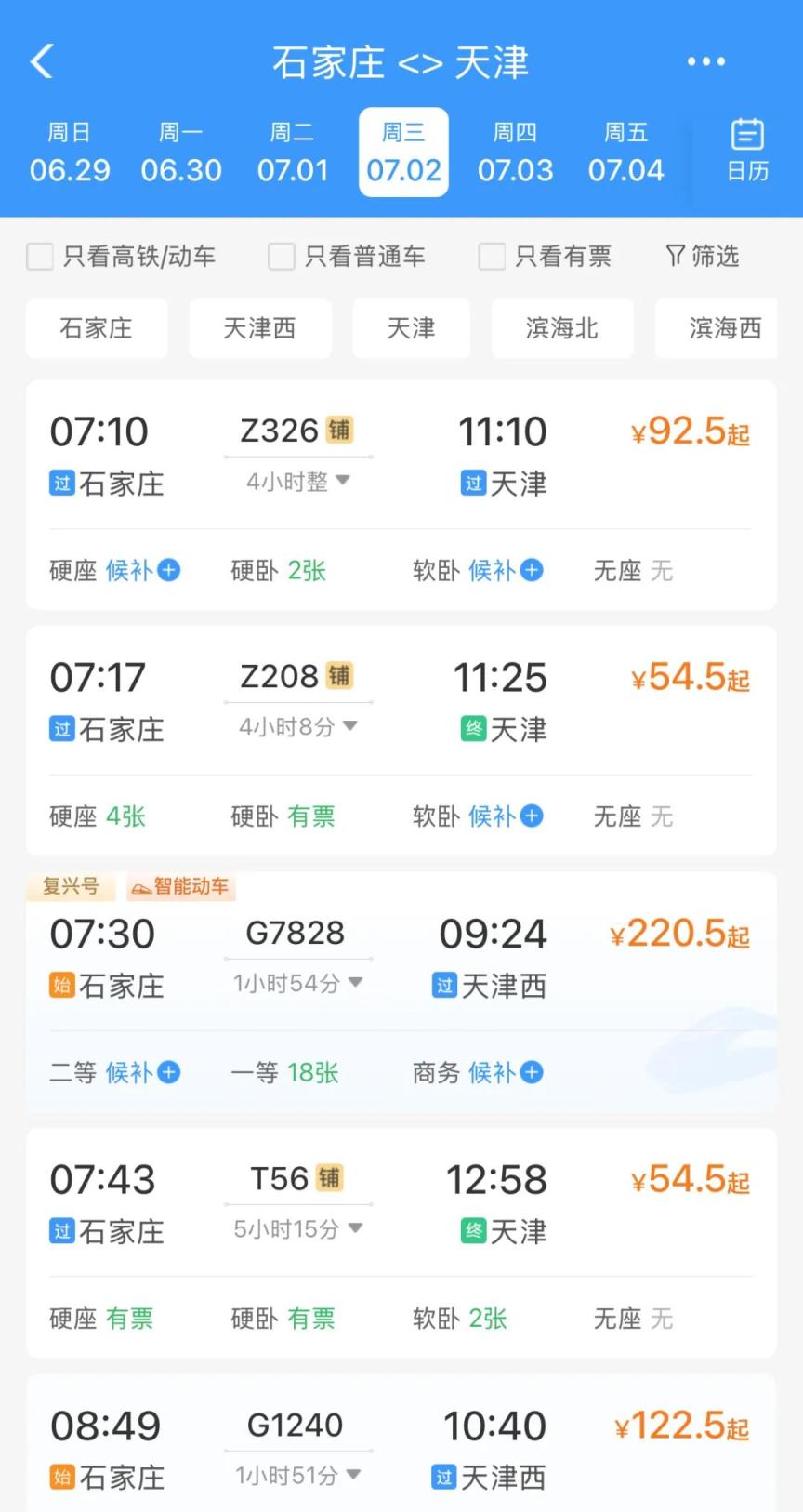Join 二等 候补 waitlist for G7828

(142, 1073)
